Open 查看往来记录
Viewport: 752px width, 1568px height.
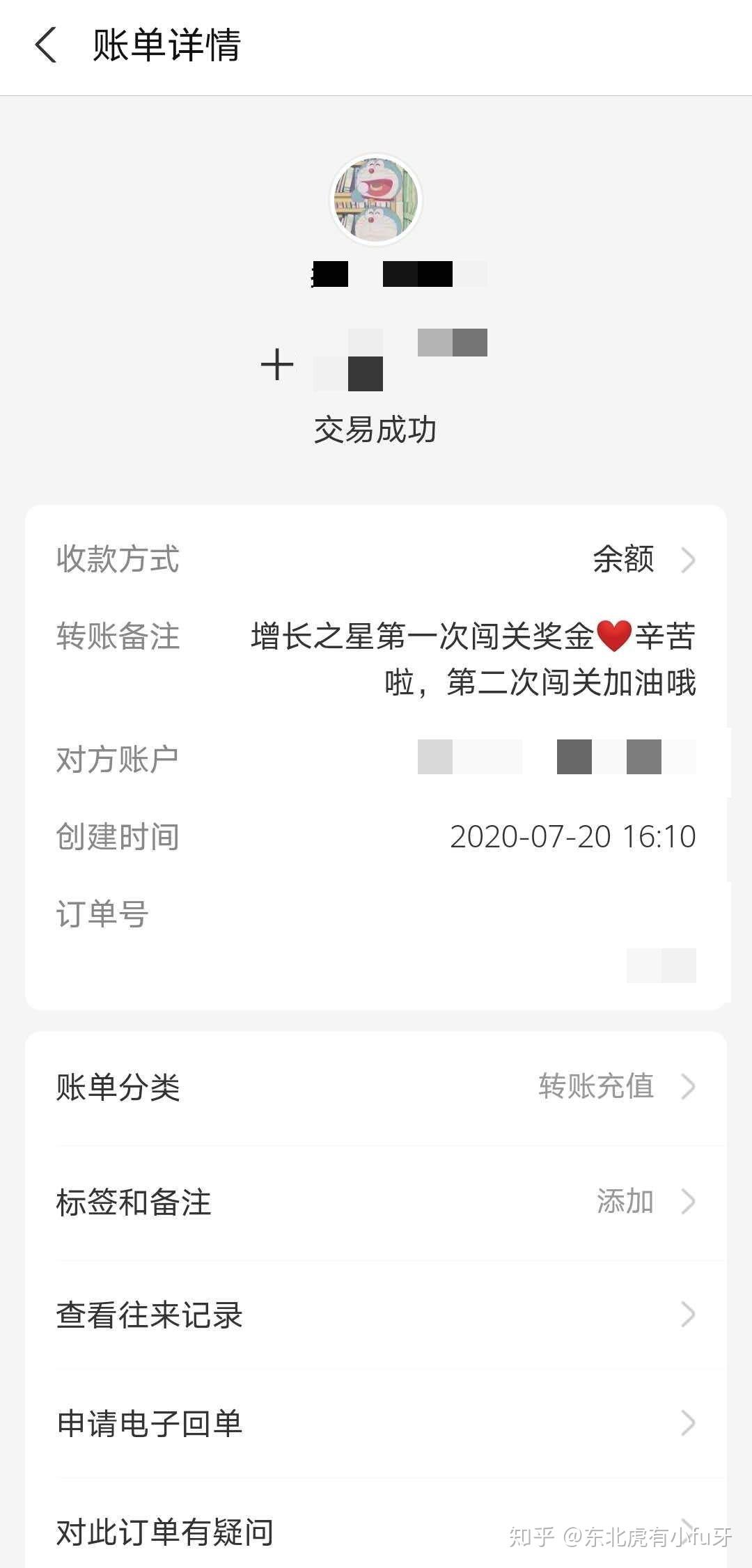[x=376, y=1315]
